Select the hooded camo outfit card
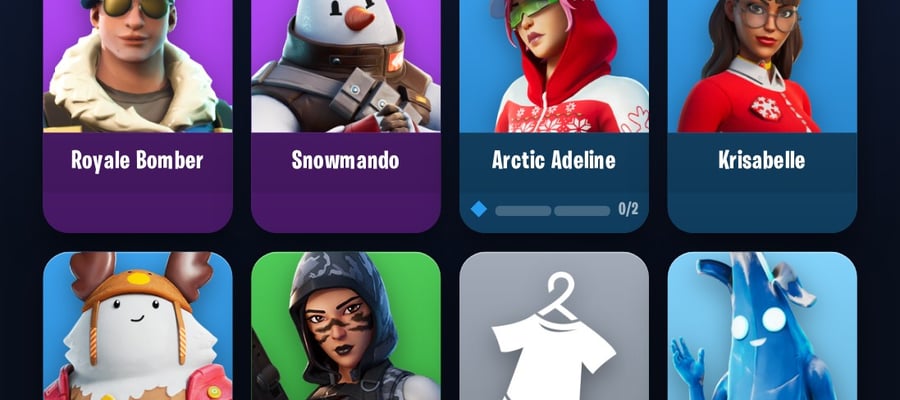The width and height of the screenshot is (900, 400). (x=346, y=326)
